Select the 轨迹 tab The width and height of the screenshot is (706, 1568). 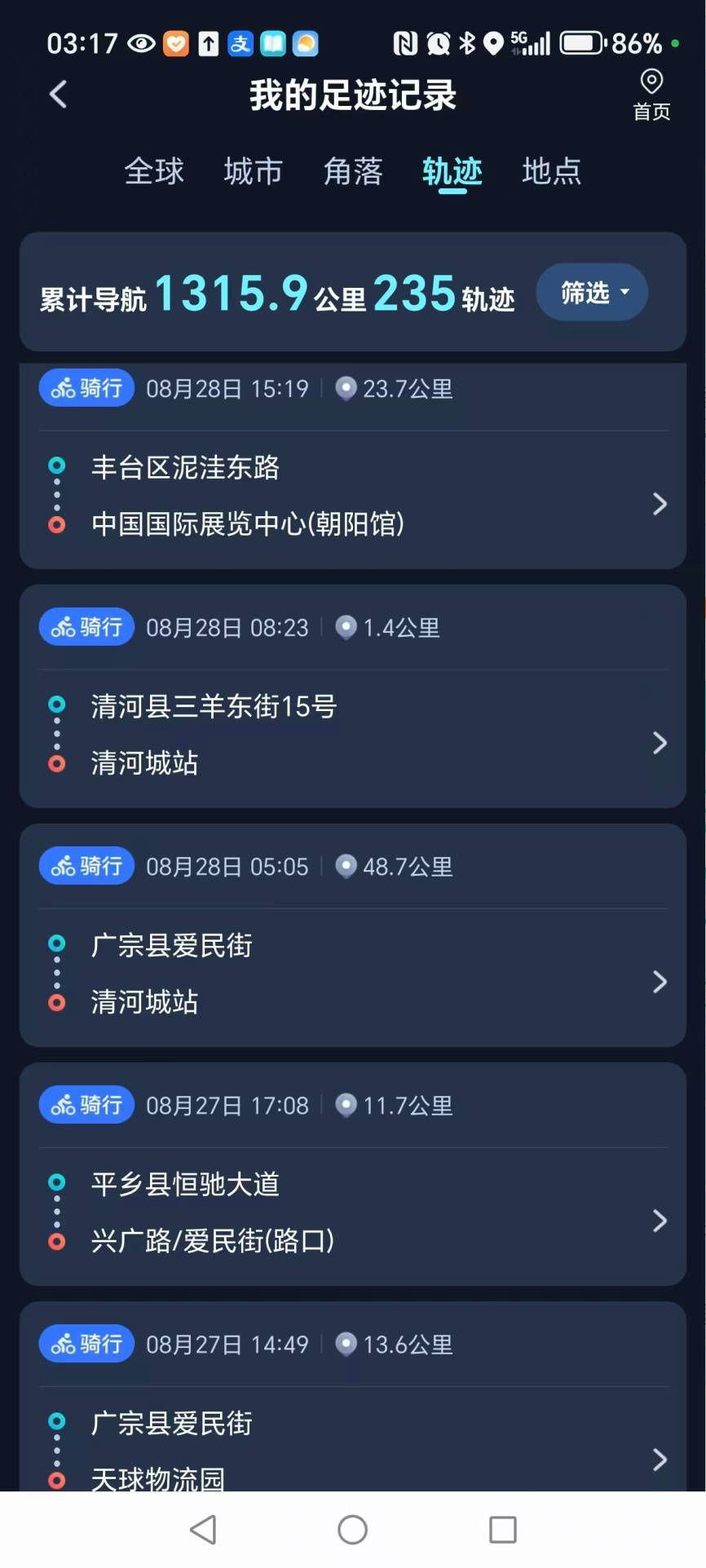[452, 171]
